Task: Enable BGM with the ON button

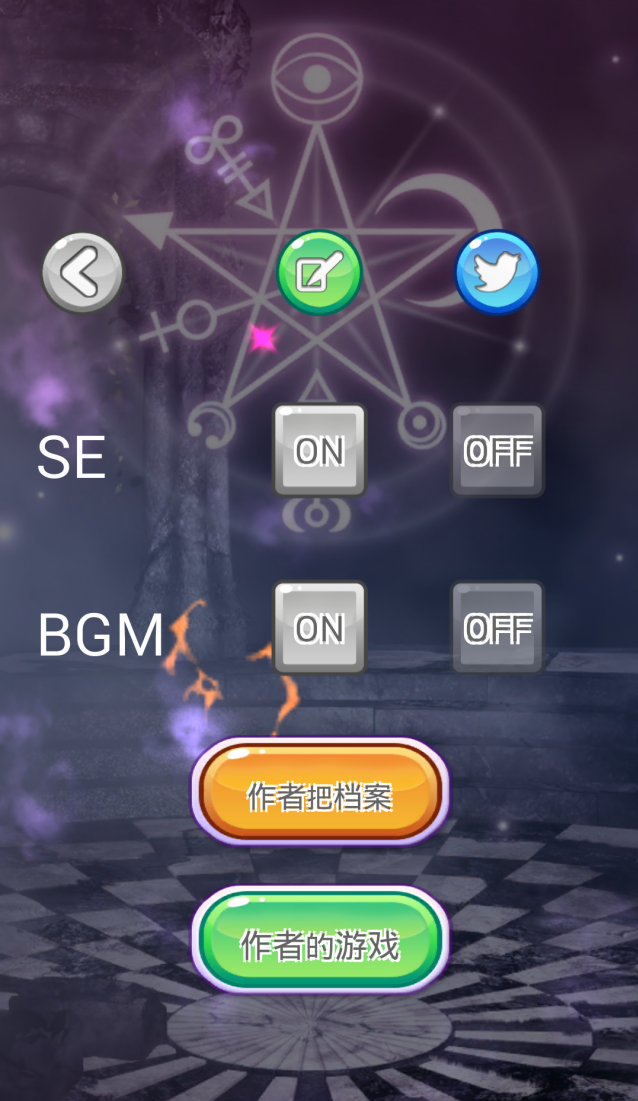Action: click(320, 628)
